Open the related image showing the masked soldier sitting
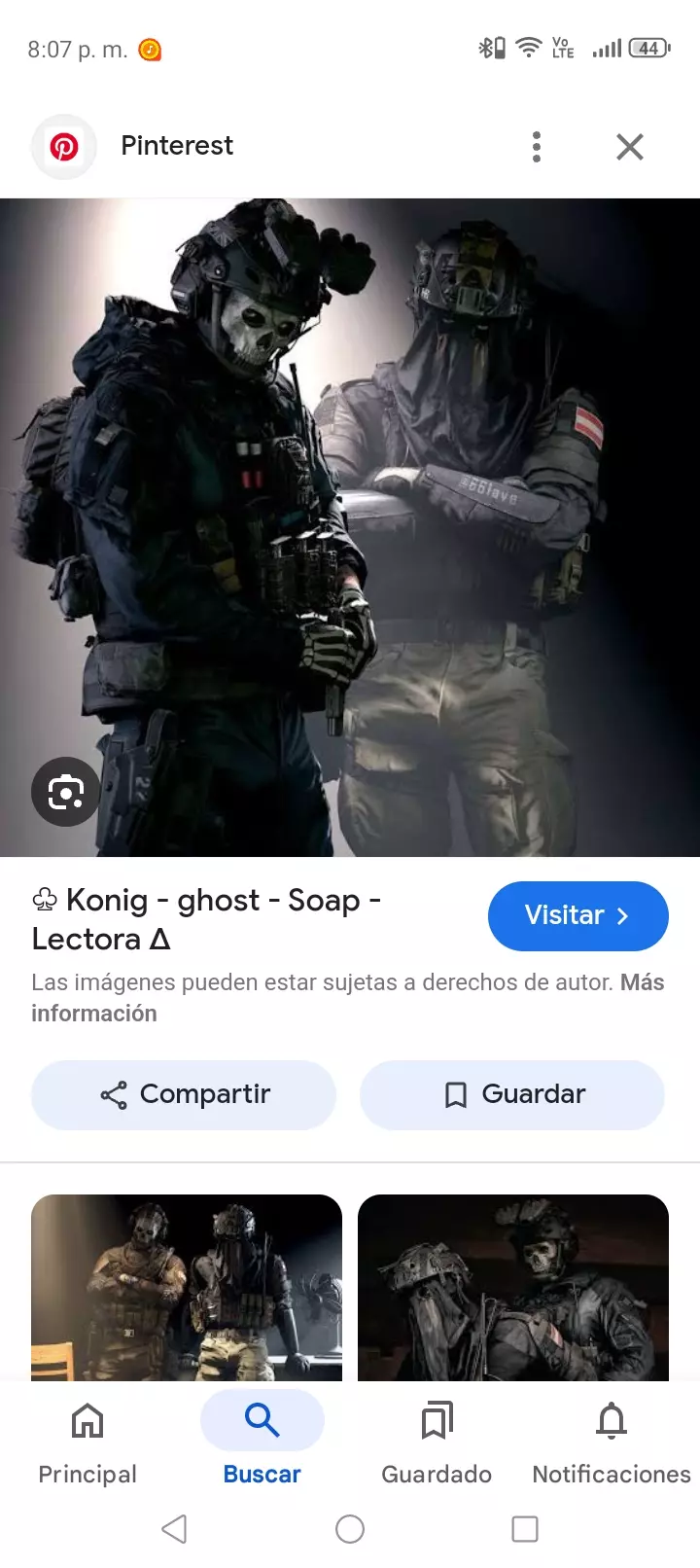 coord(513,1286)
